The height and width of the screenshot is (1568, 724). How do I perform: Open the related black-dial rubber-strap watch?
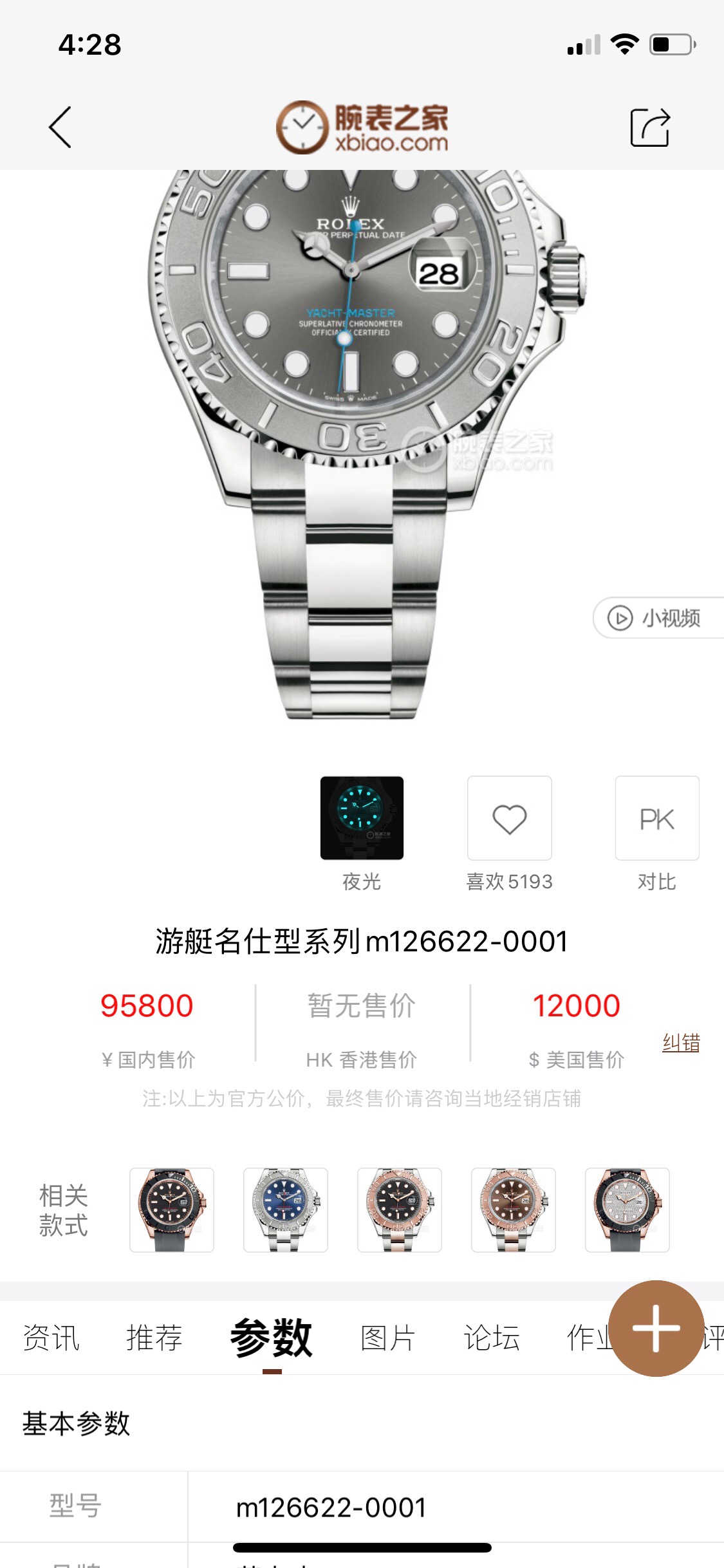pyautogui.click(x=172, y=1209)
